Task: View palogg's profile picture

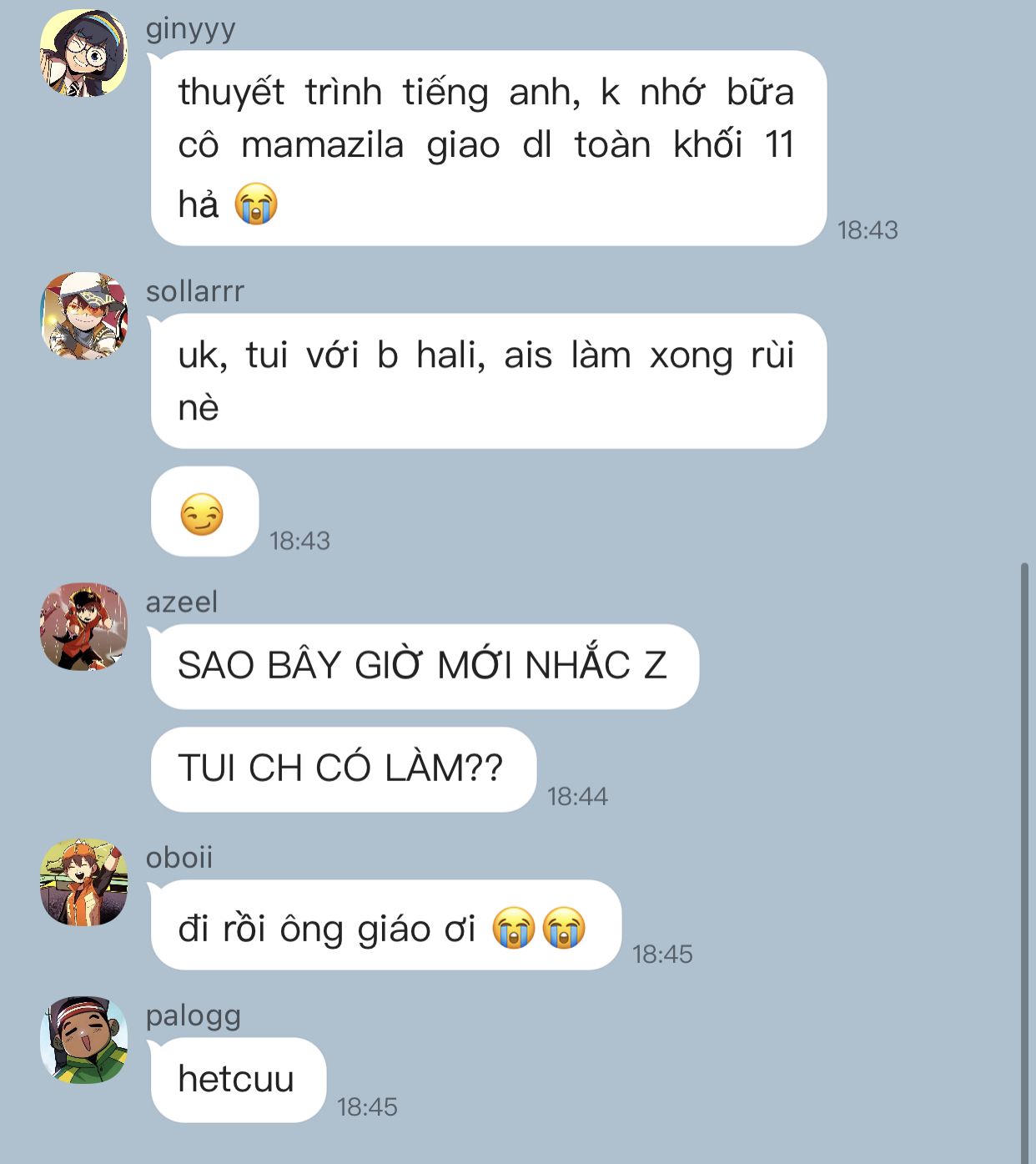Action: (x=83, y=1040)
